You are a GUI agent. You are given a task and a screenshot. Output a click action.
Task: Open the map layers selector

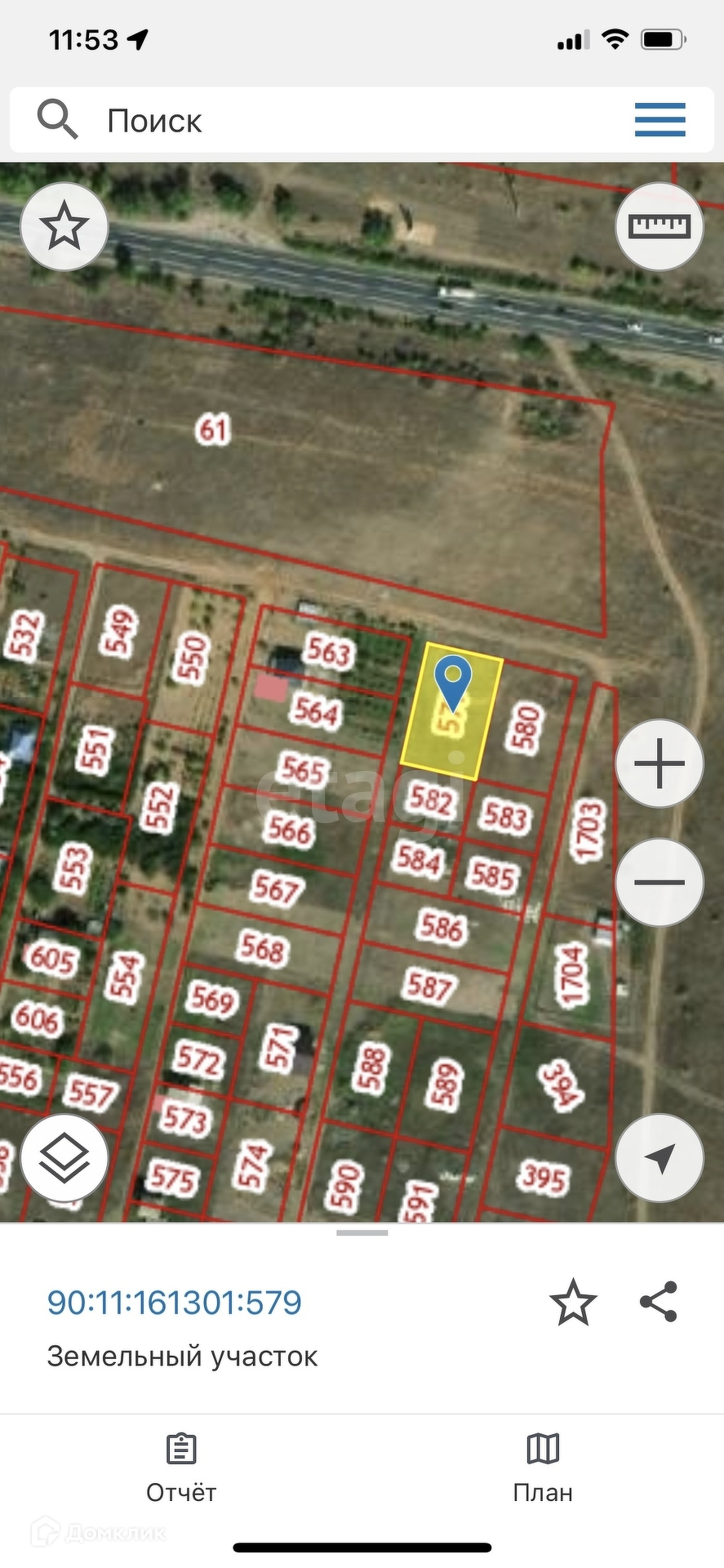[x=64, y=1158]
